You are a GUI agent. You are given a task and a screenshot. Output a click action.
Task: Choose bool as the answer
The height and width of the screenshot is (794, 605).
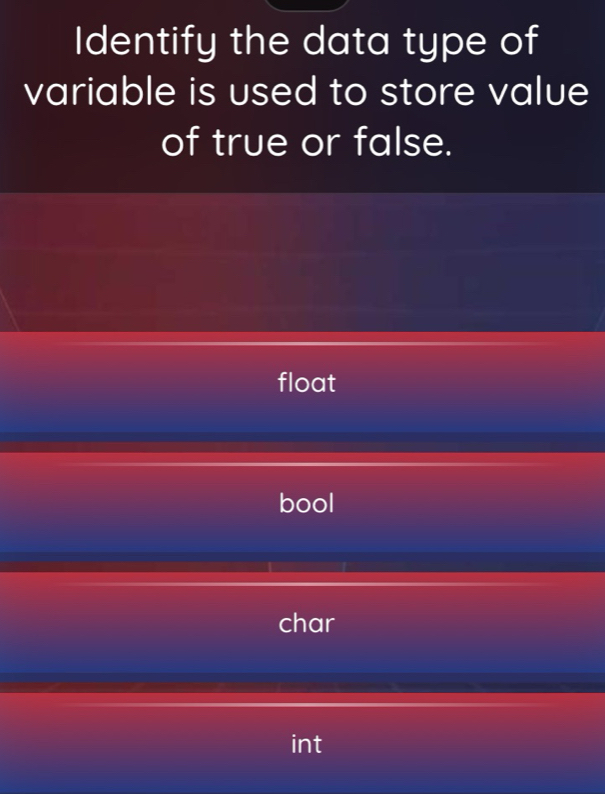click(x=302, y=503)
